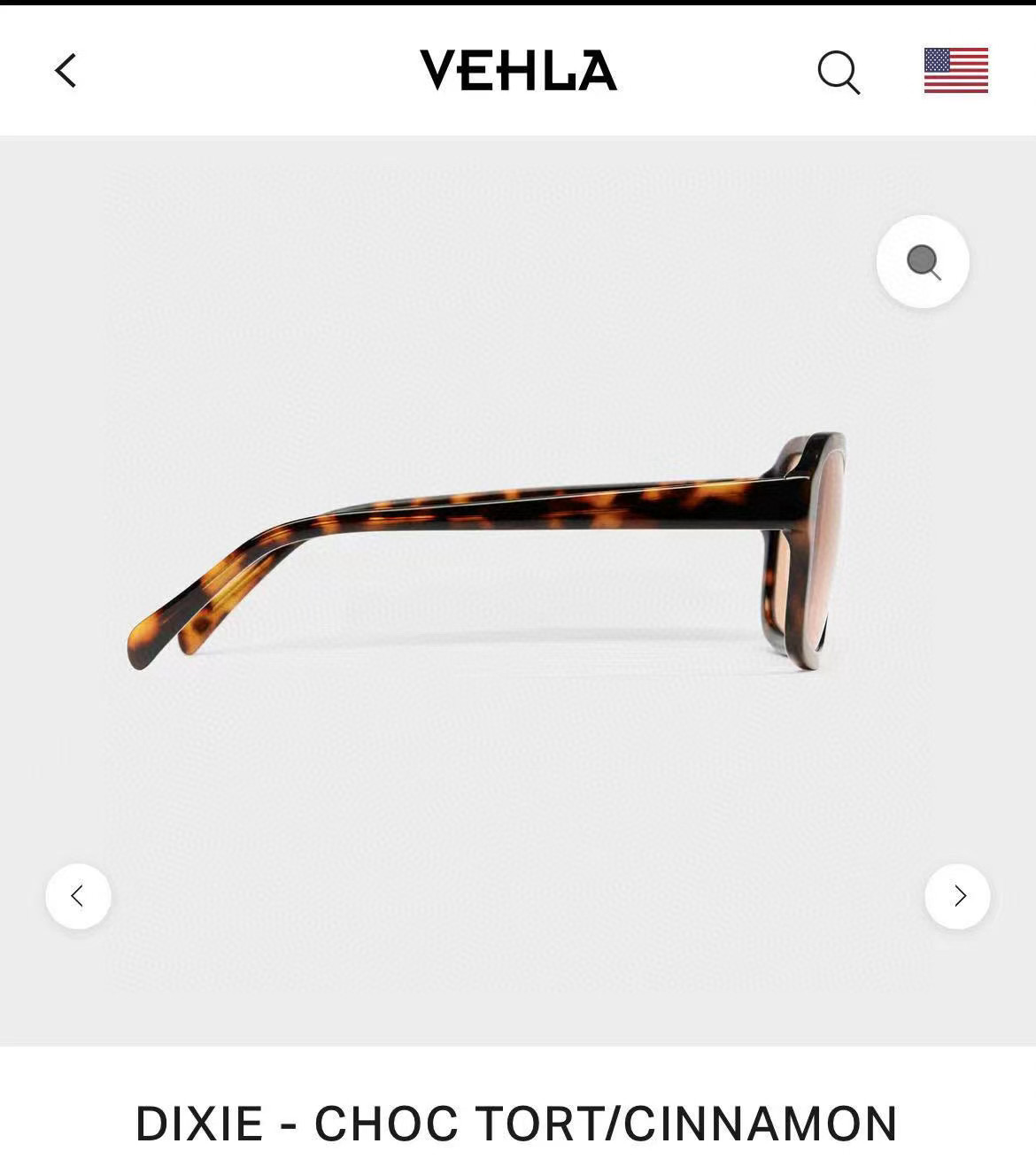Viewport: 1036px width, 1159px height.
Task: Open the search magnifier in the header
Action: click(838, 71)
